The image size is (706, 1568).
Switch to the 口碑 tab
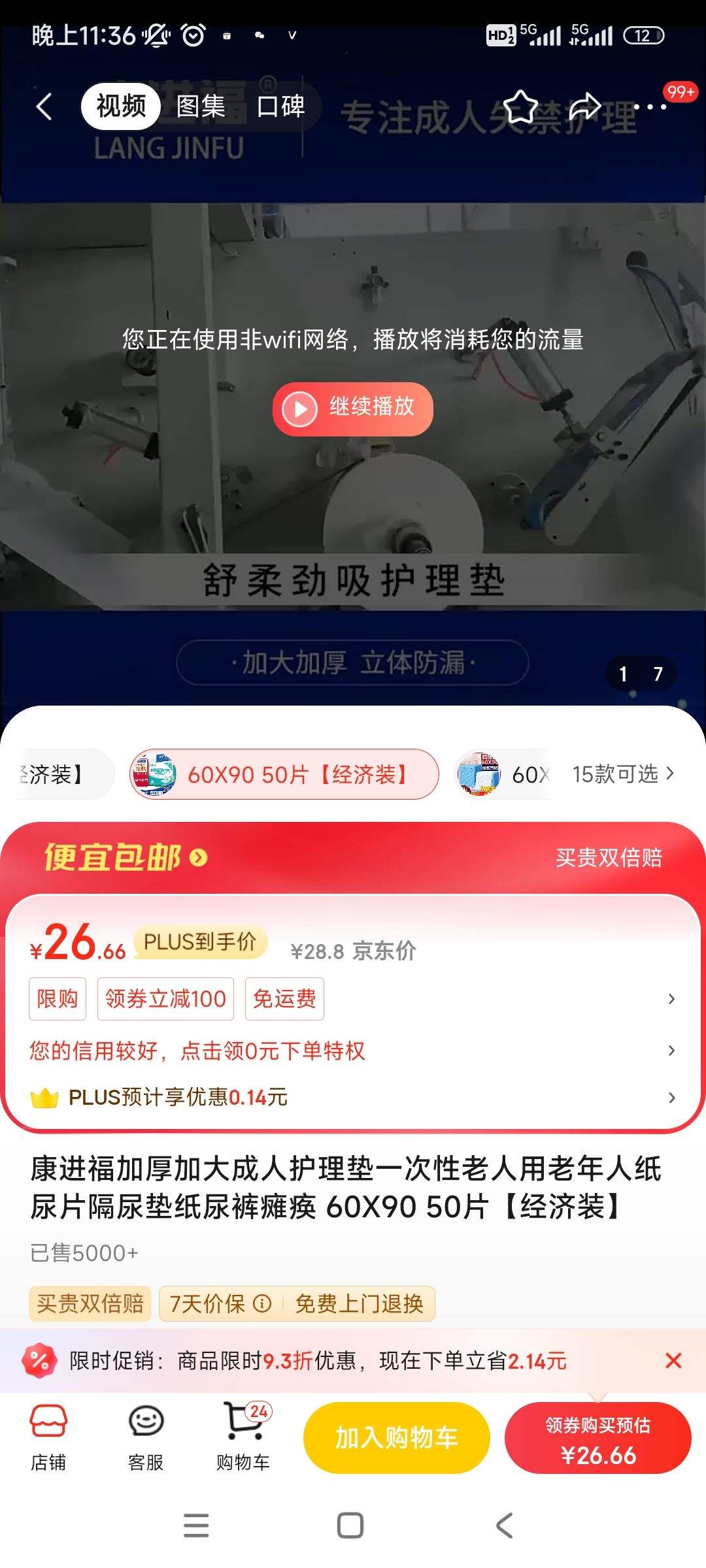pos(281,106)
